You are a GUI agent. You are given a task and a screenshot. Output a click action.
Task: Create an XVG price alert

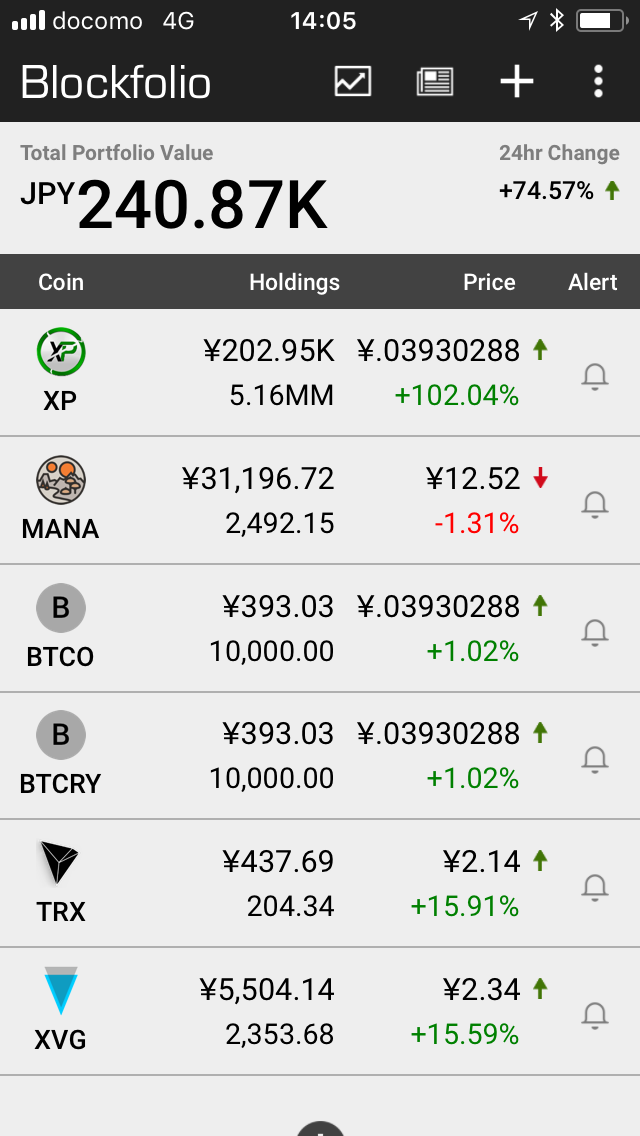(595, 1016)
